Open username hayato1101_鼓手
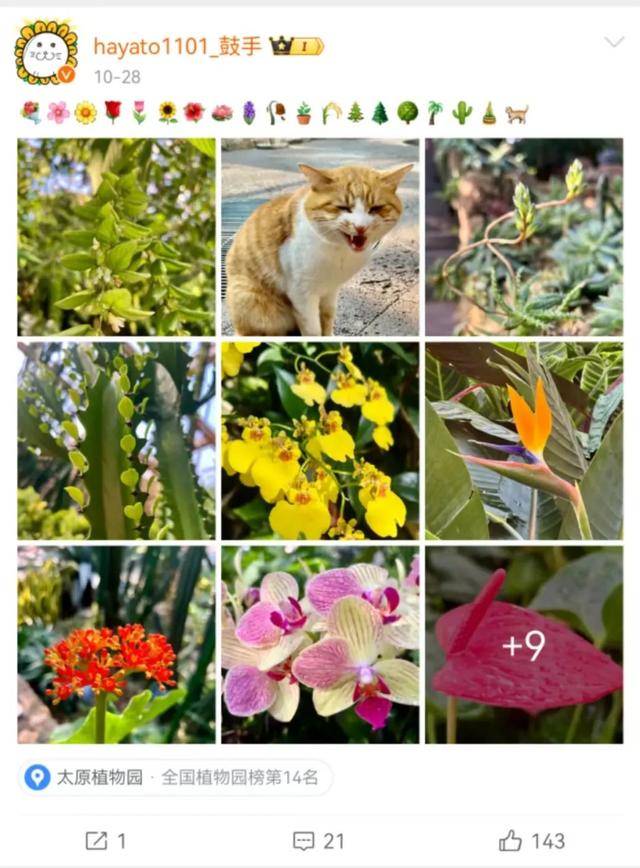640x868 pixels. pyautogui.click(x=178, y=46)
